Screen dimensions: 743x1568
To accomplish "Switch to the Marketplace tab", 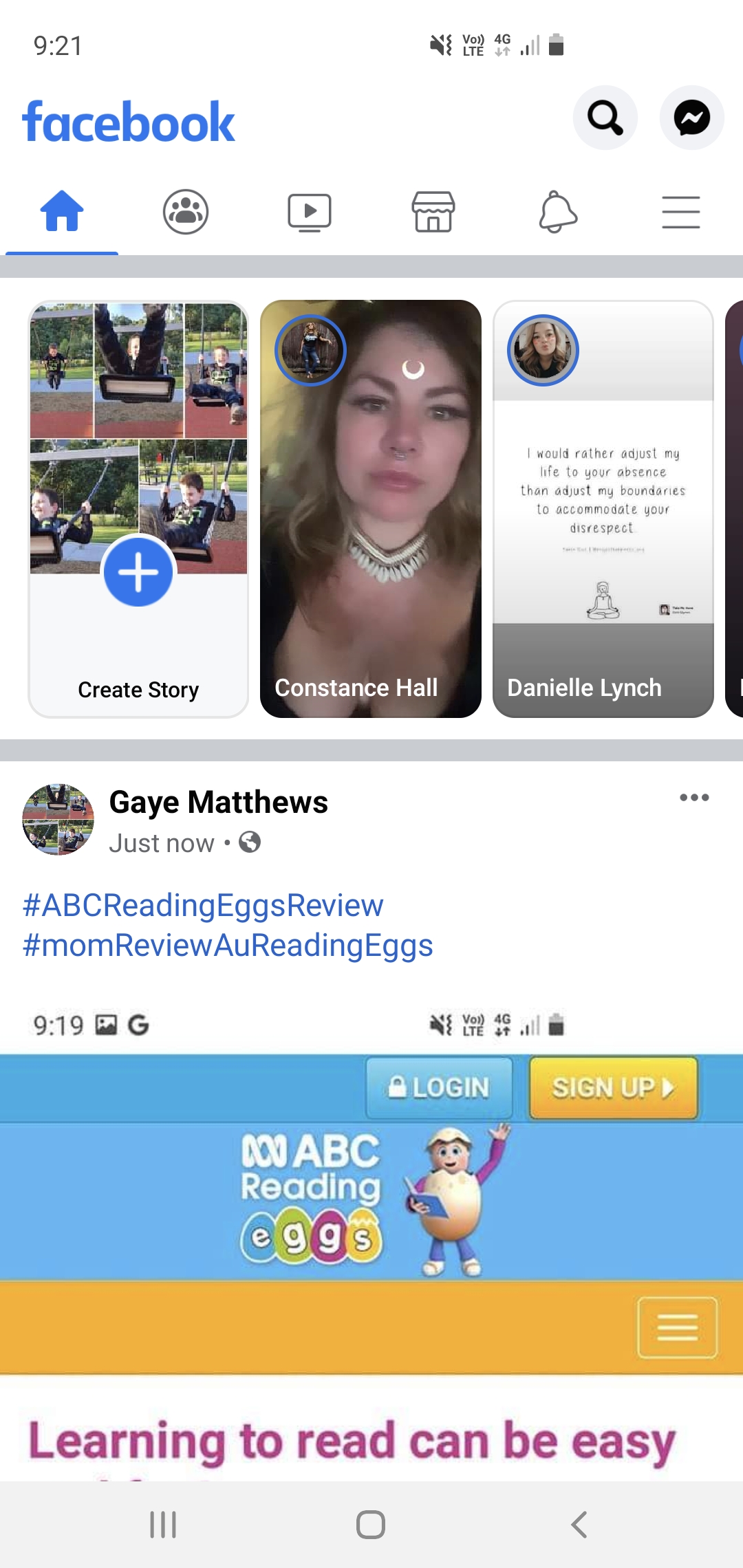I will [x=433, y=212].
